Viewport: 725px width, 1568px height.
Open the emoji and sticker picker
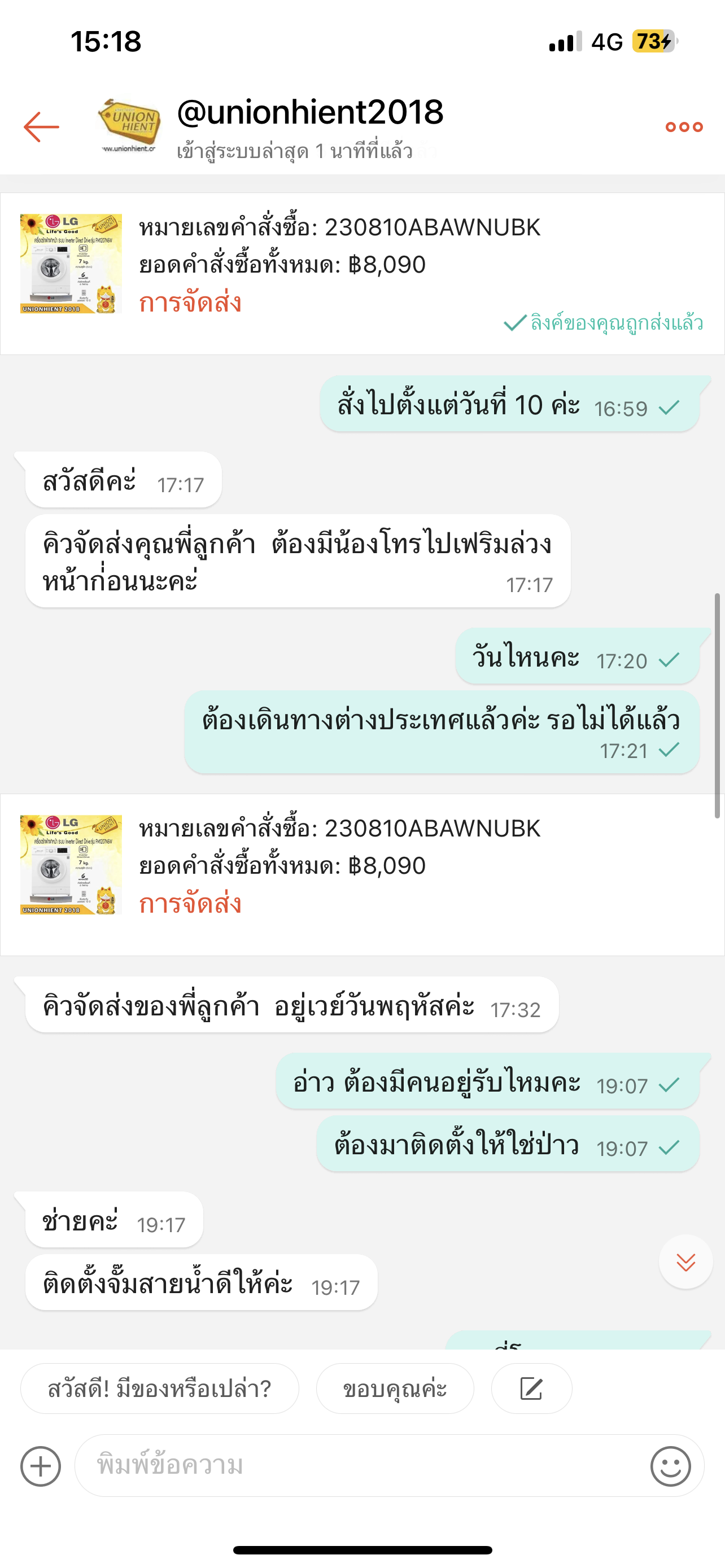click(x=670, y=1466)
